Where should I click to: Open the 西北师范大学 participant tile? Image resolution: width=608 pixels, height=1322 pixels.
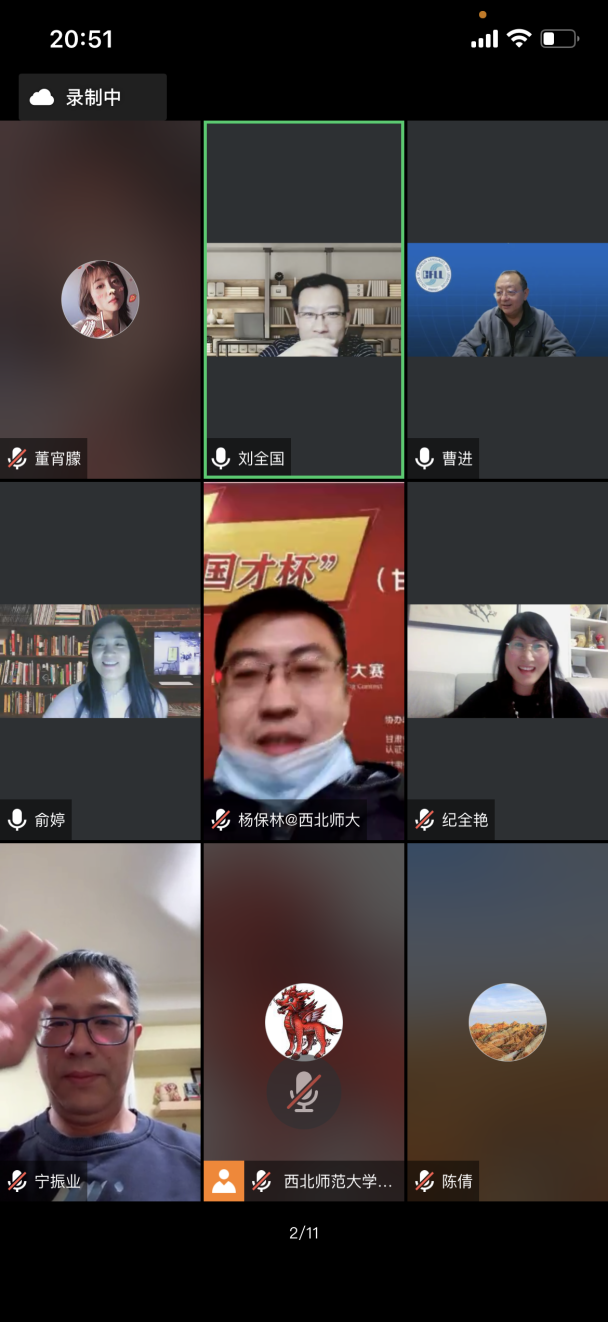coord(304,1020)
